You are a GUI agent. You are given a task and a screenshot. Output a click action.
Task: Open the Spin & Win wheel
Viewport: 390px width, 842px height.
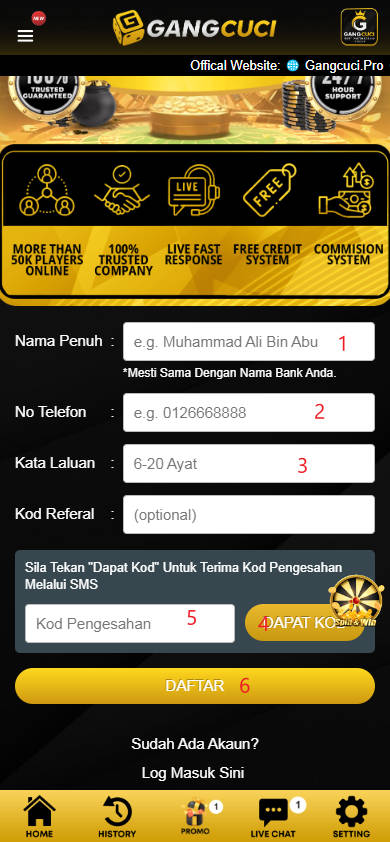tap(356, 601)
